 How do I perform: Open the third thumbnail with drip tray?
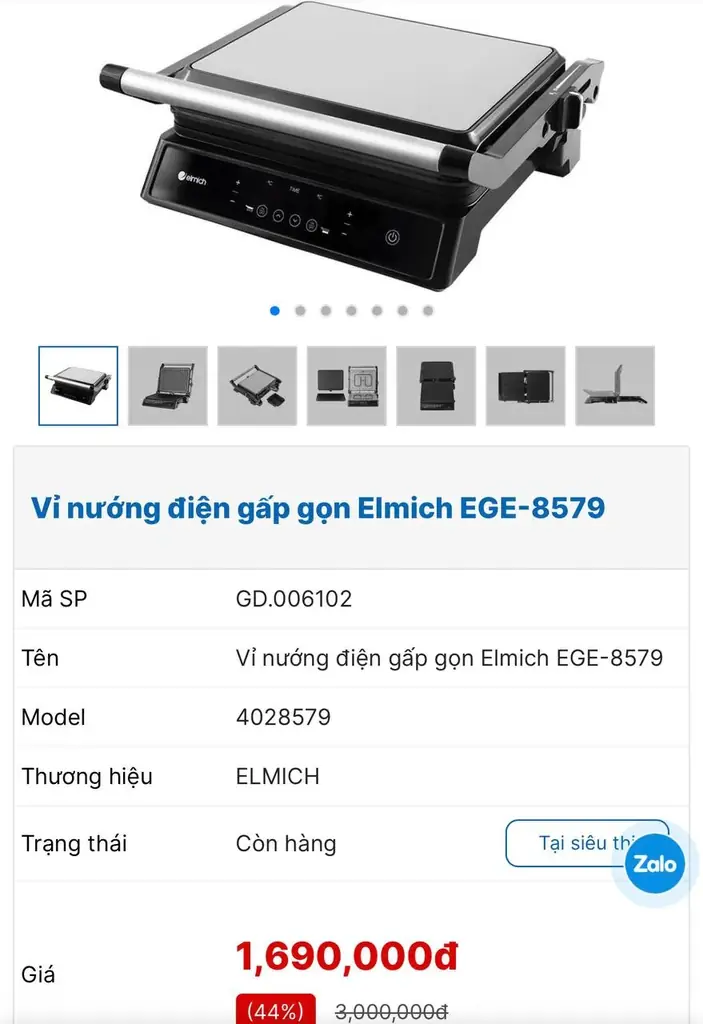click(x=257, y=386)
